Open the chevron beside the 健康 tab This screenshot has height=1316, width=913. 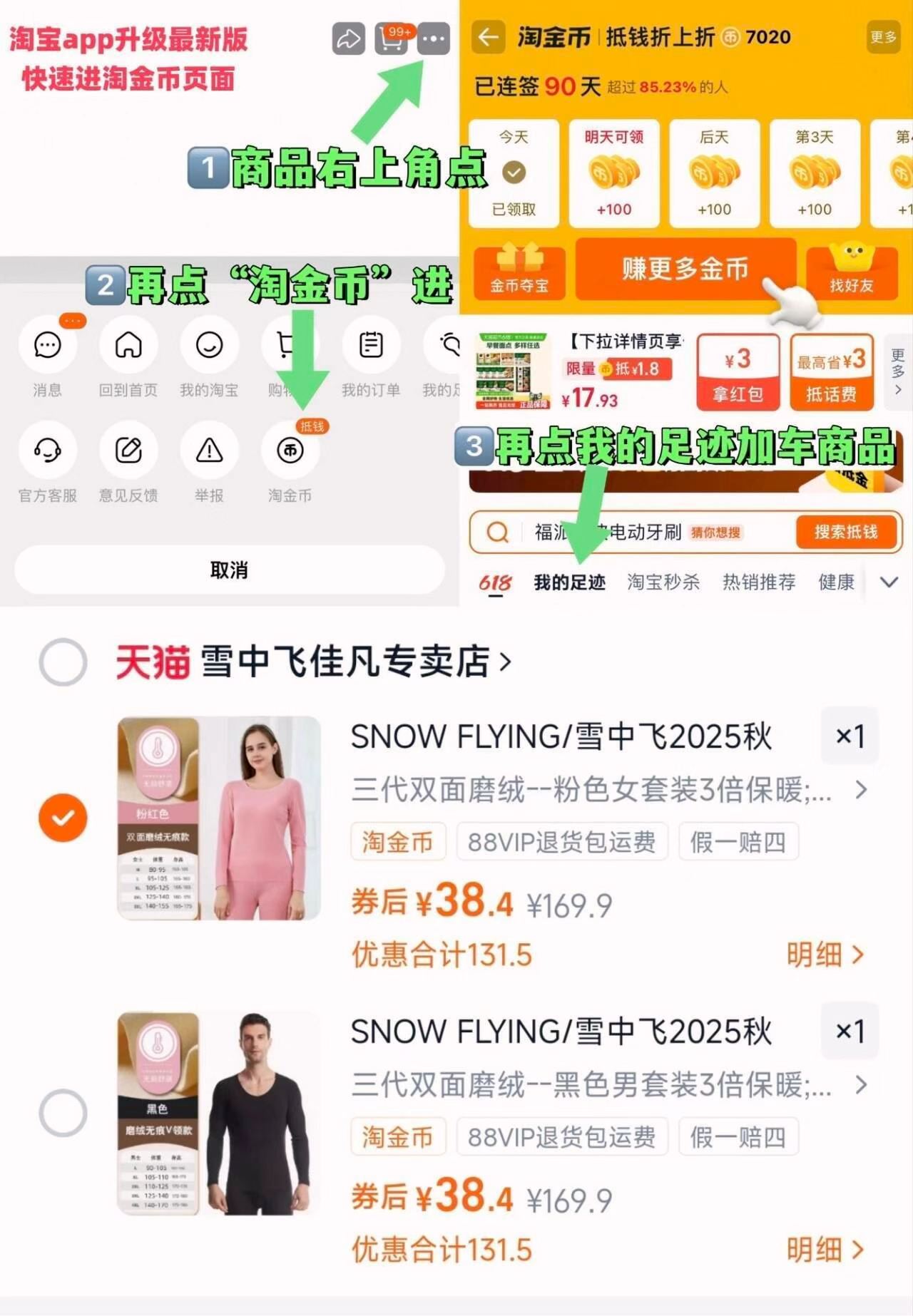click(x=887, y=581)
